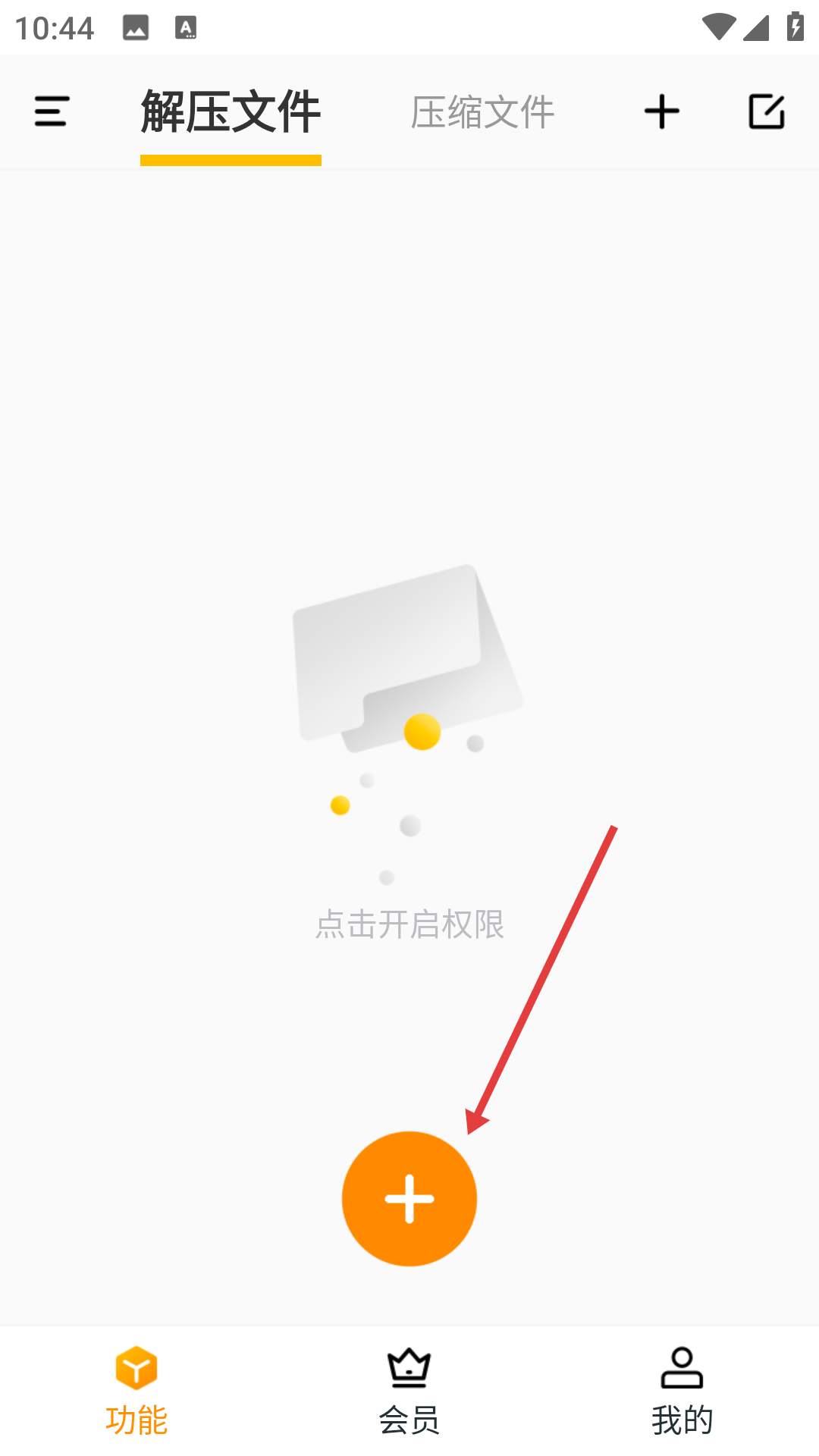
Task: Open the edit icon in the top bar
Action: (766, 112)
